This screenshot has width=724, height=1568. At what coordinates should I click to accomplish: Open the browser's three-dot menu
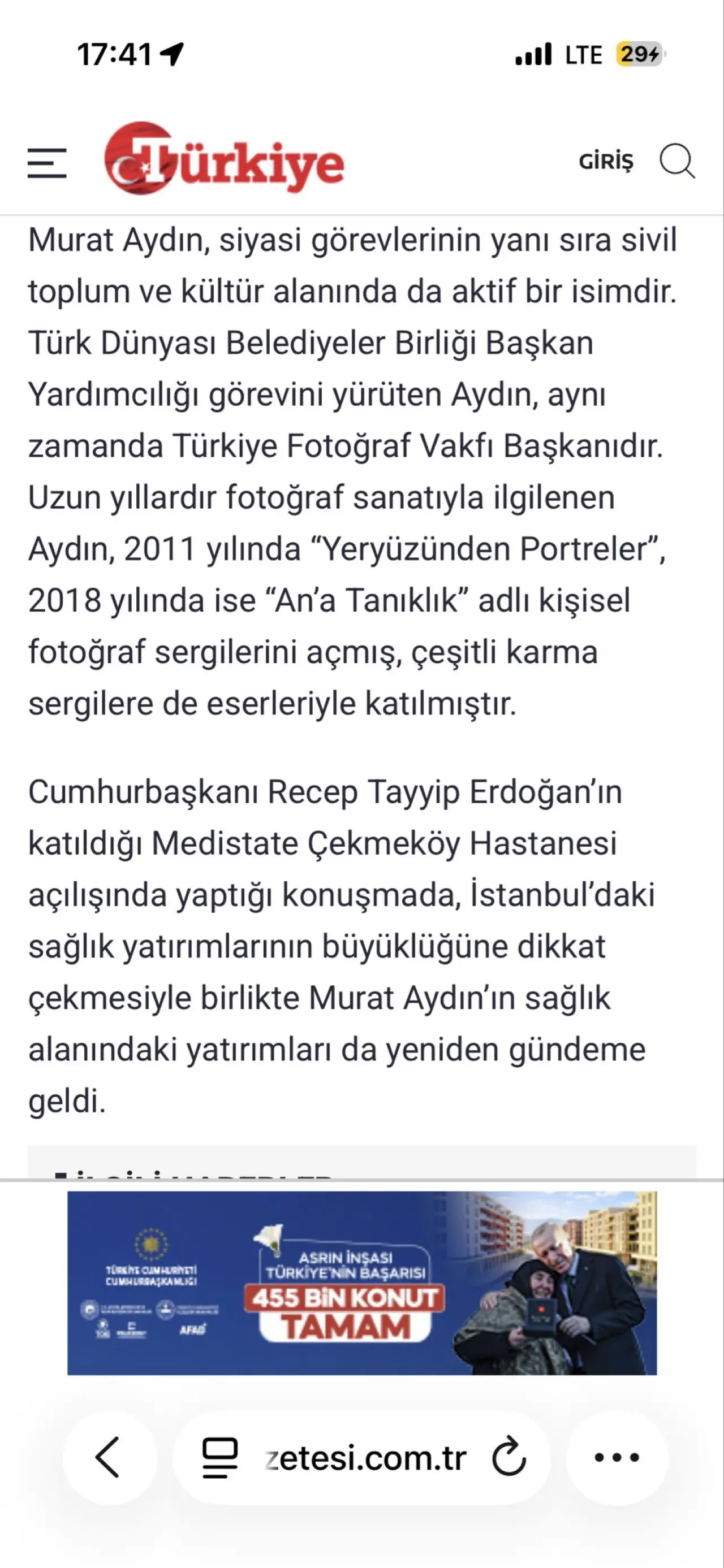tap(617, 1457)
